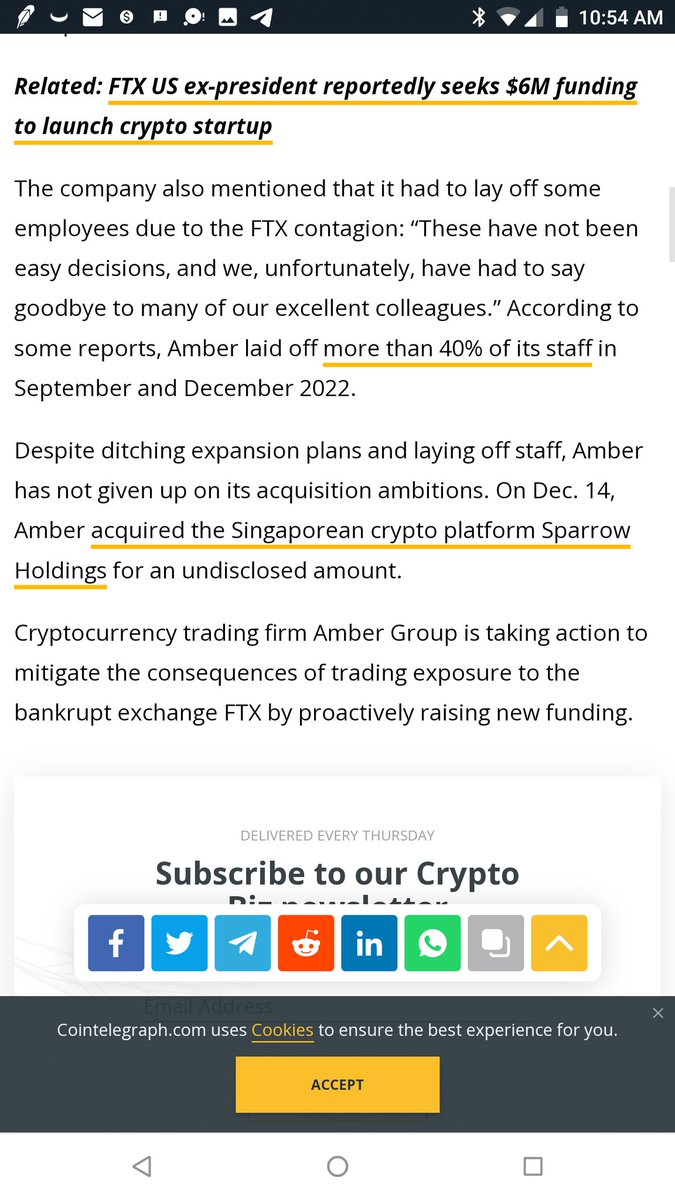Screen dimensions: 675x1200
Task: Share article via Telegram
Action: pos(243,943)
